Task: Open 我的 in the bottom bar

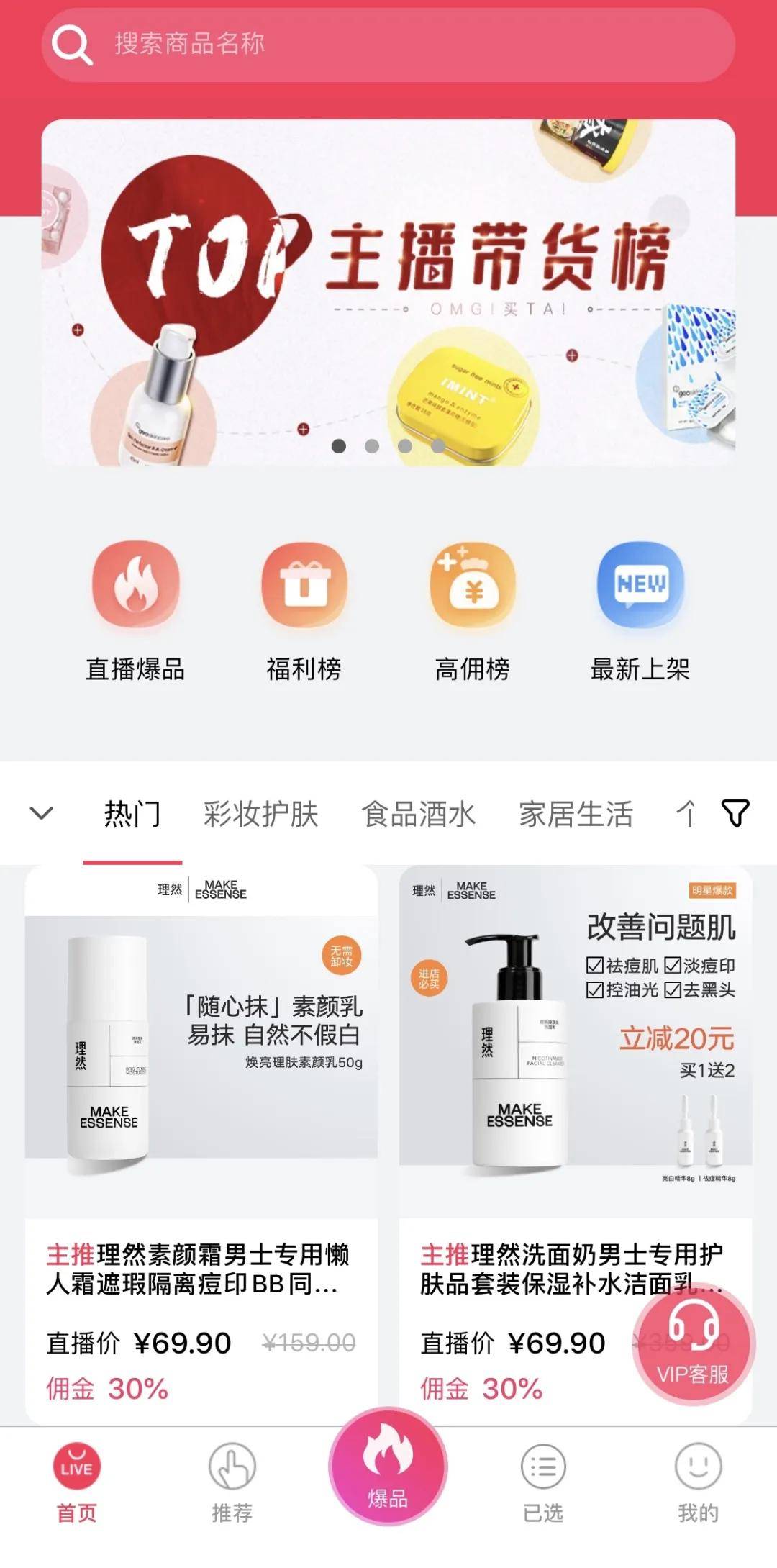Action: point(698,1484)
